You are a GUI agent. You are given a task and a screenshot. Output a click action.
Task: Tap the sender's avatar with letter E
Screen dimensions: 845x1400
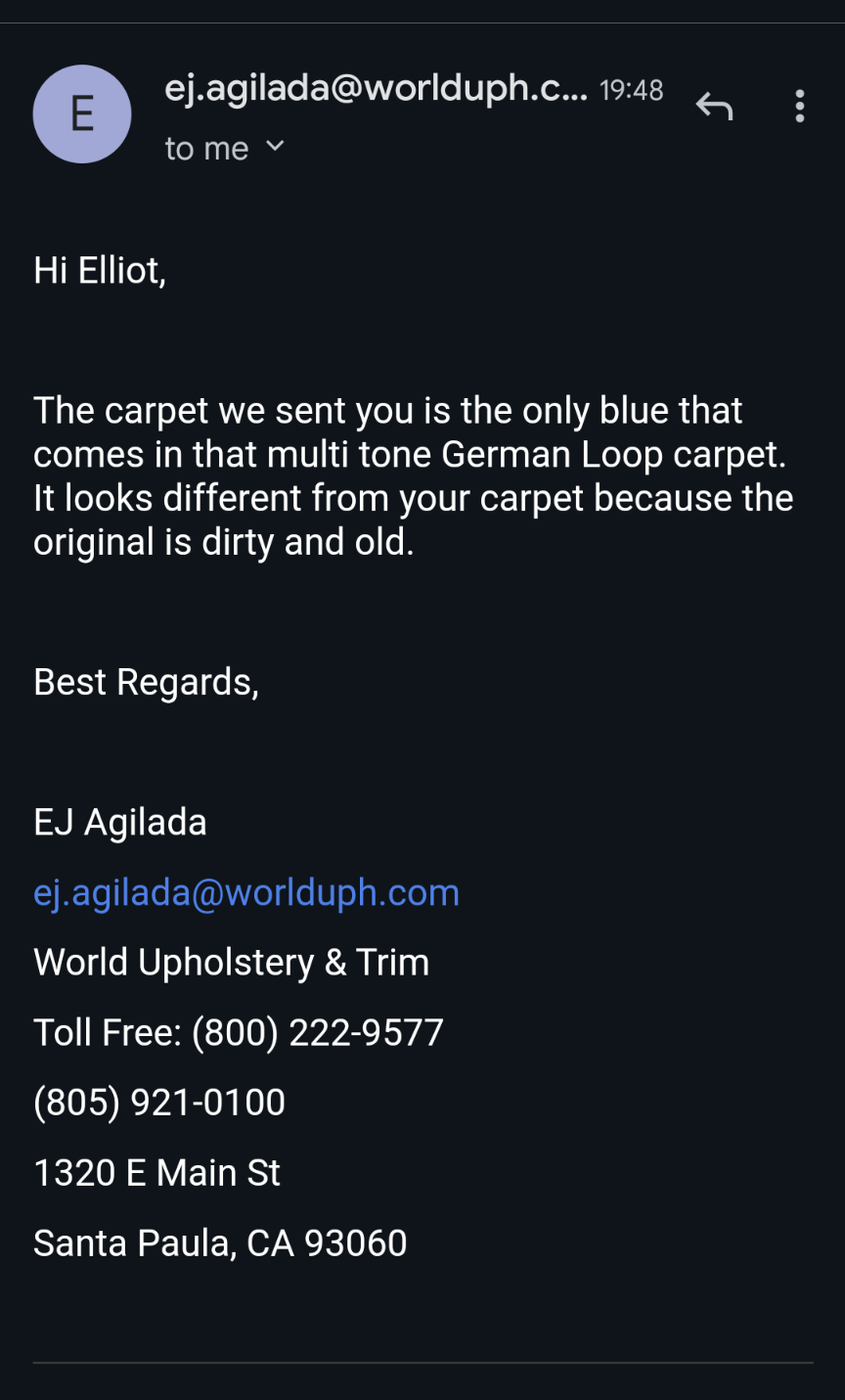click(x=82, y=114)
